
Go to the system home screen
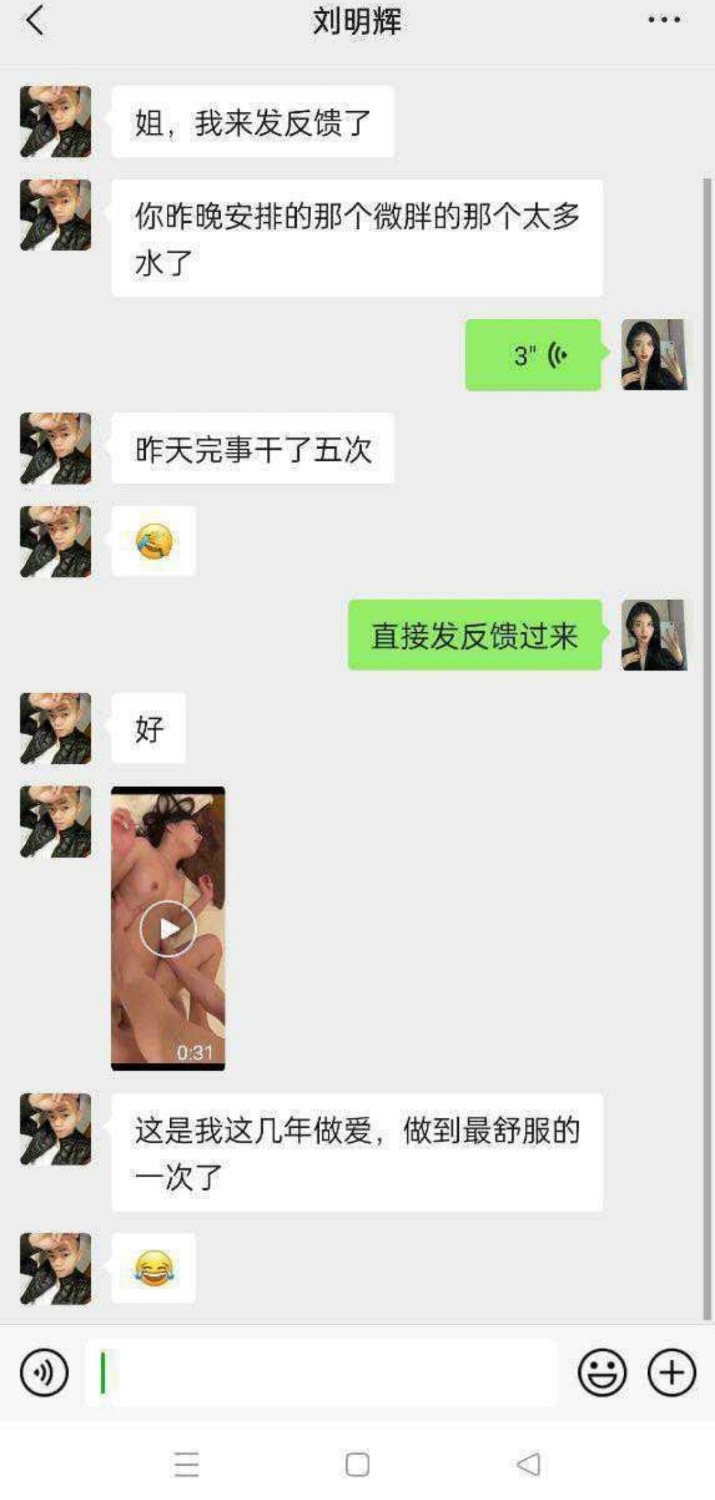(357, 1465)
